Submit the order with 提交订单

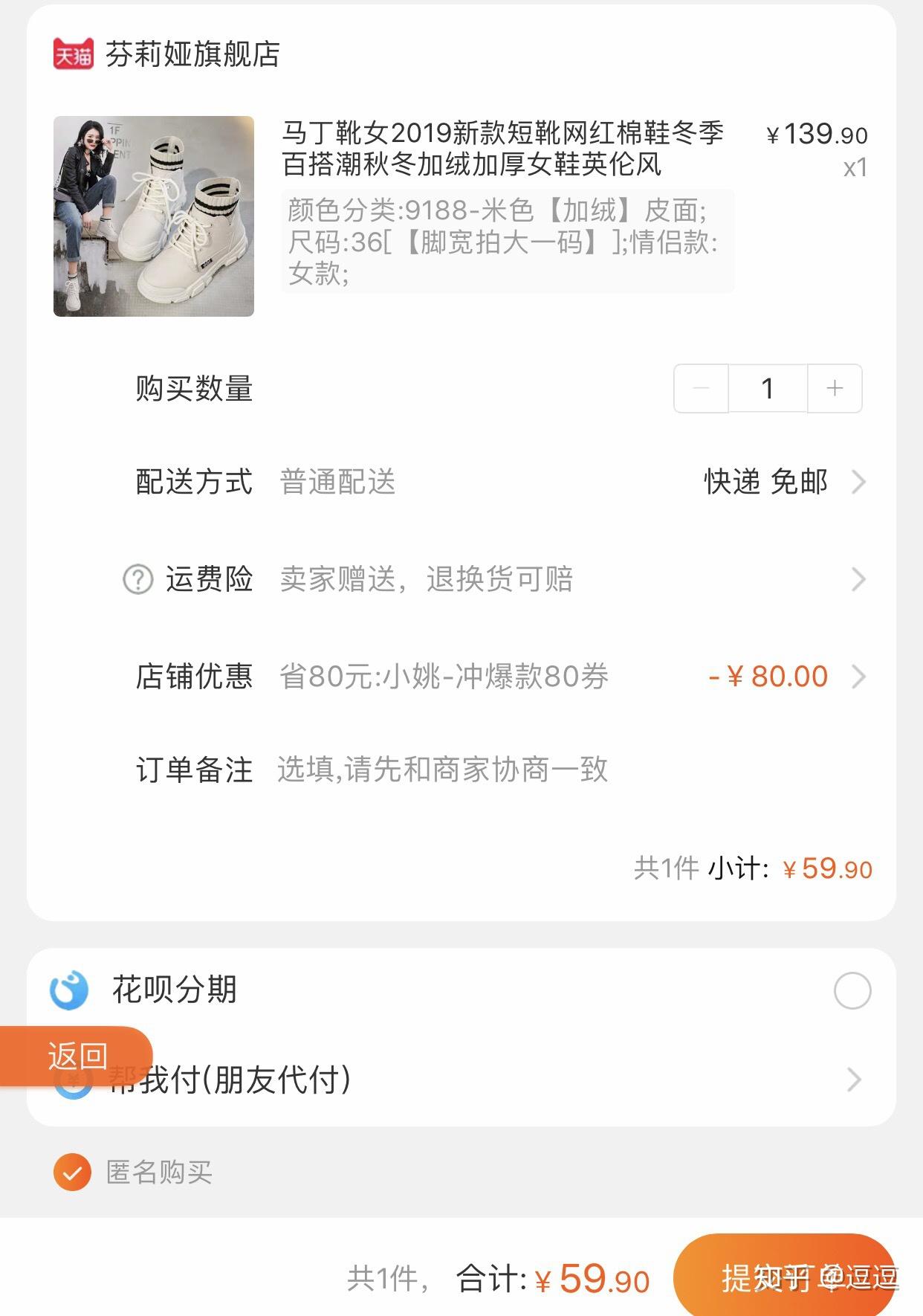pyautogui.click(x=783, y=1277)
